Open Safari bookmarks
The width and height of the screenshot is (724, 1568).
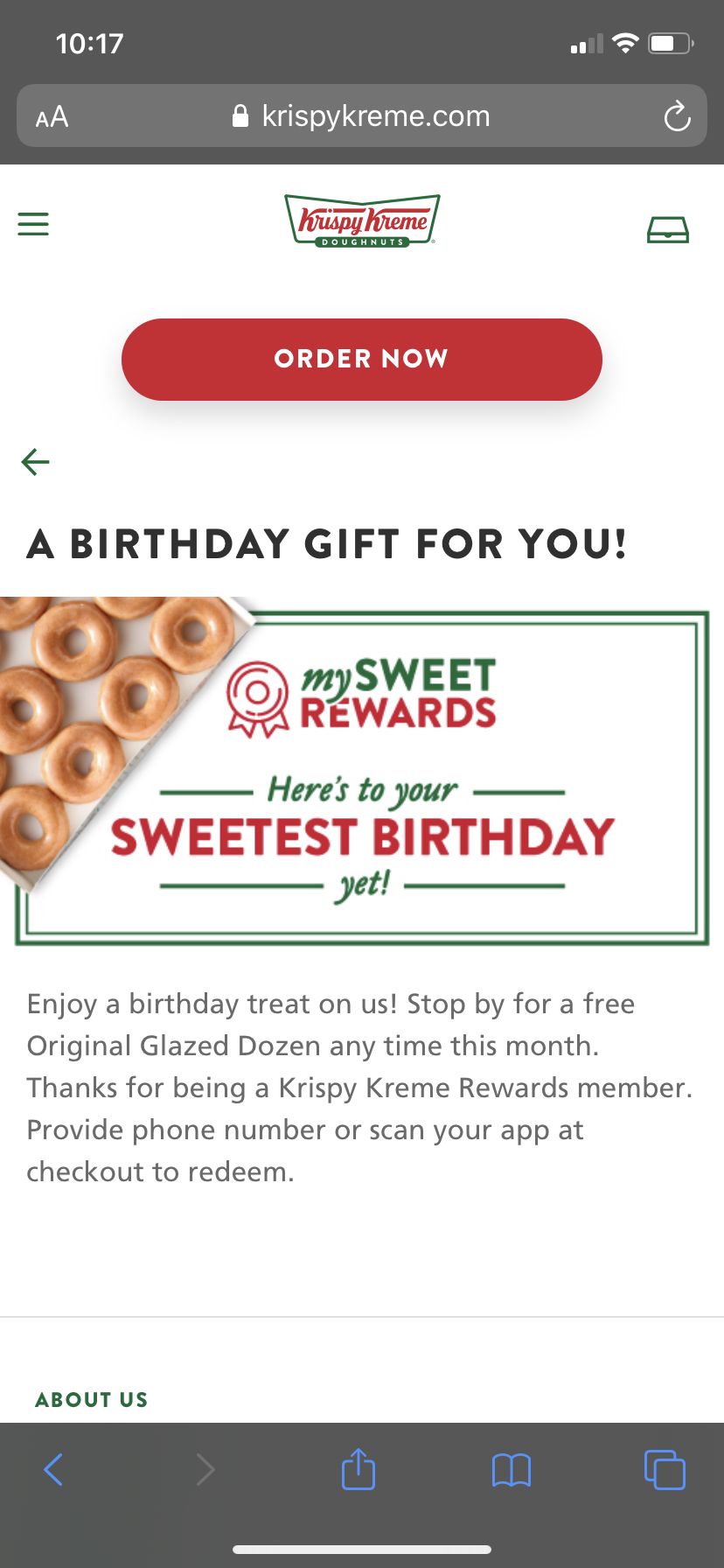[512, 1470]
